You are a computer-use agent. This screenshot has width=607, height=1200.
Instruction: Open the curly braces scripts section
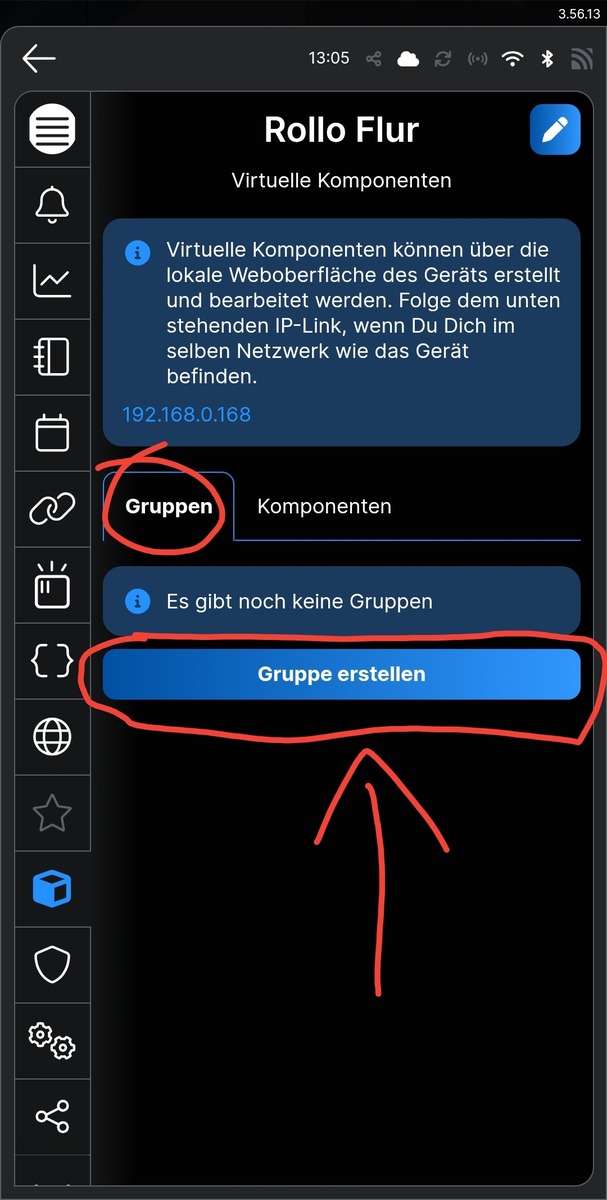pyautogui.click(x=52, y=661)
